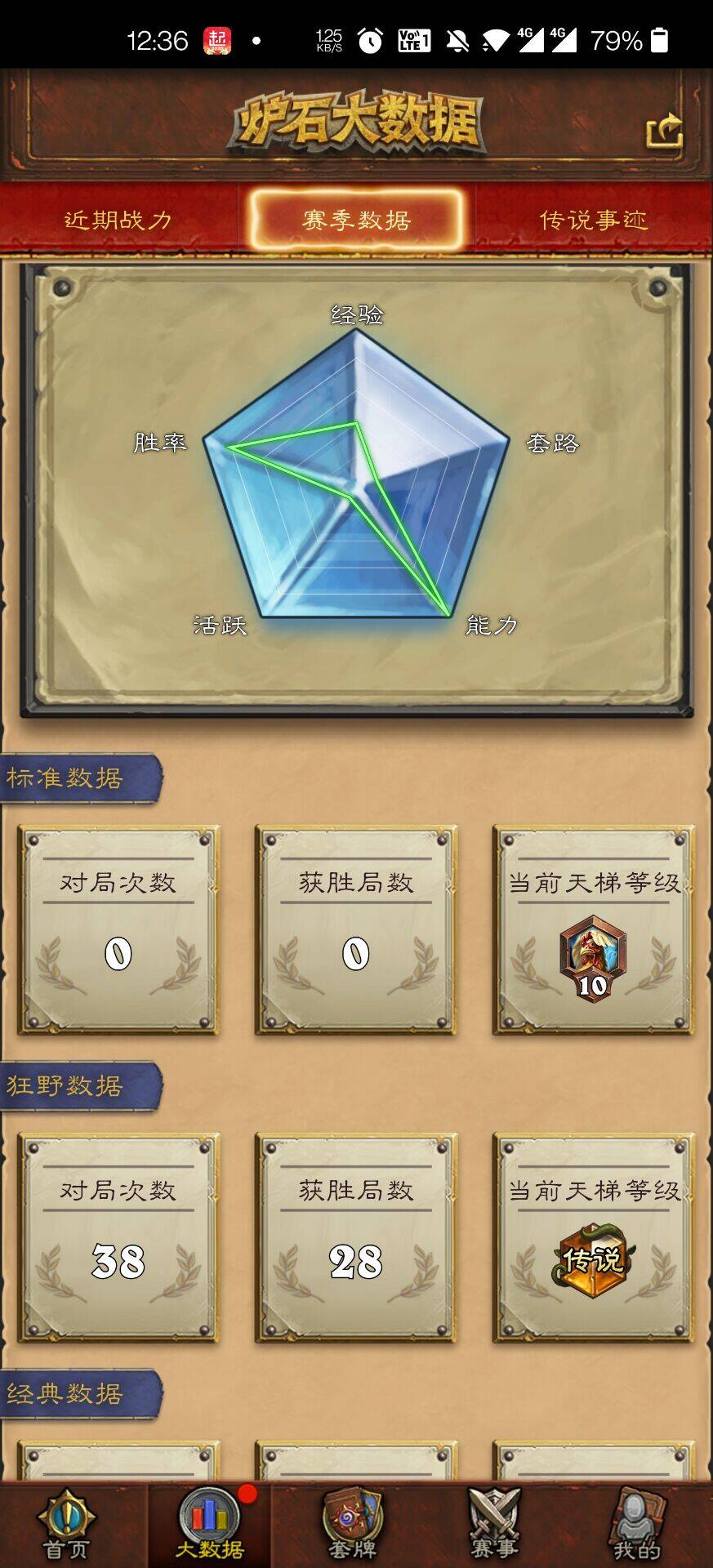The width and height of the screenshot is (713, 1568).
Task: Go to the 我的 profile tab
Action: click(x=636, y=1524)
